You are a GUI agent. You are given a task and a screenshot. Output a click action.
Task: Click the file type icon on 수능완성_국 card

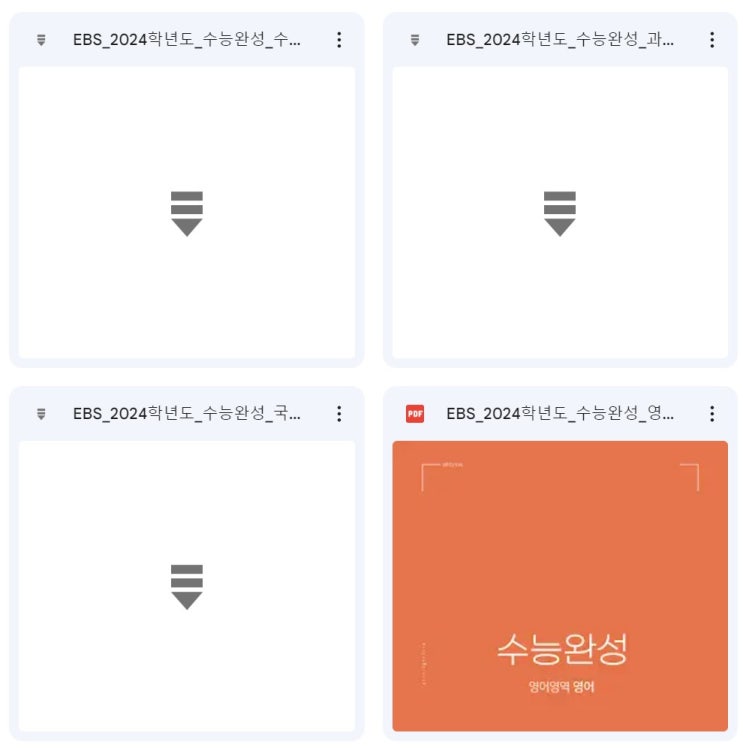(39, 413)
